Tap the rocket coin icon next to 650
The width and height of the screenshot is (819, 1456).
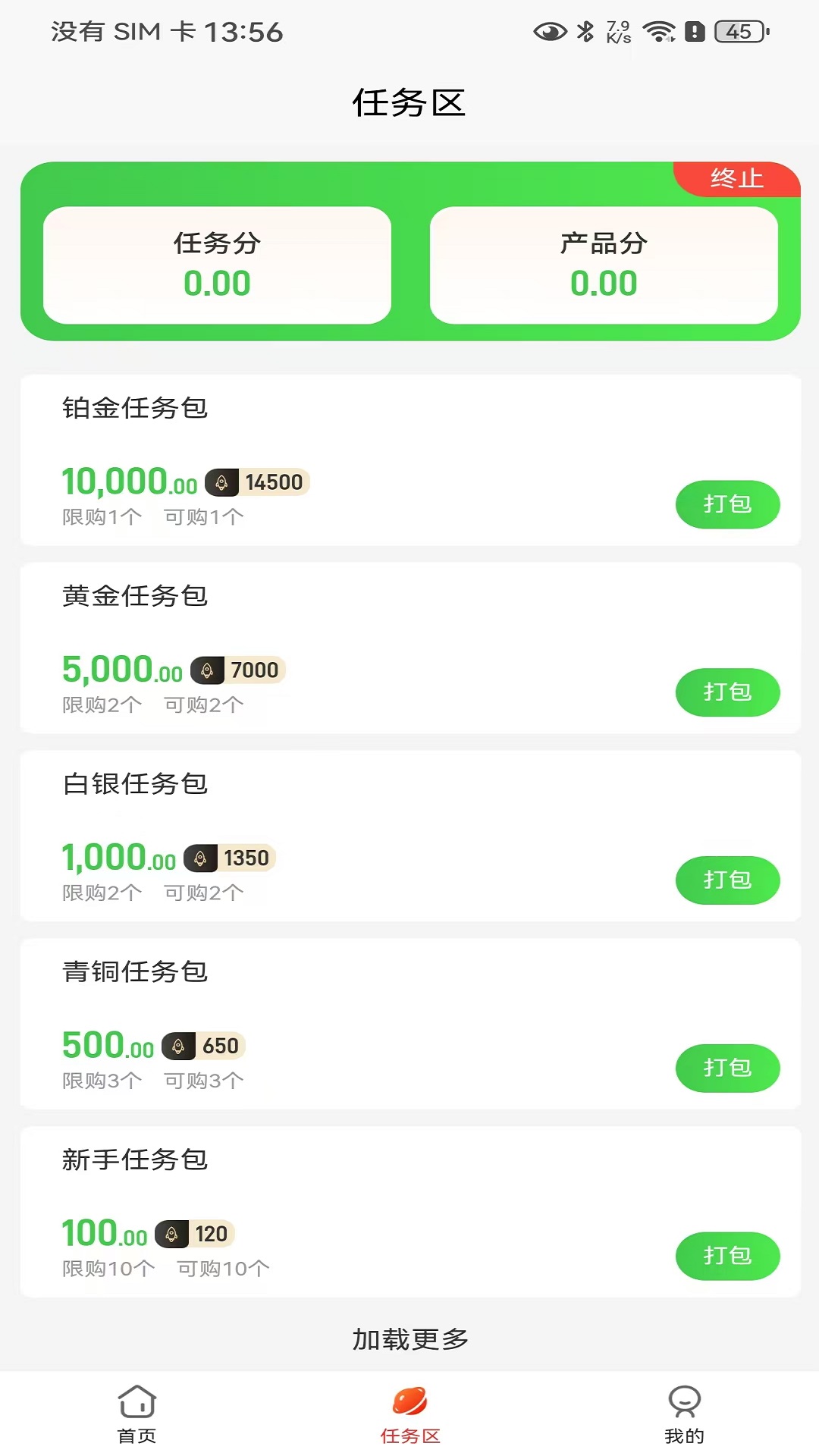click(178, 1046)
